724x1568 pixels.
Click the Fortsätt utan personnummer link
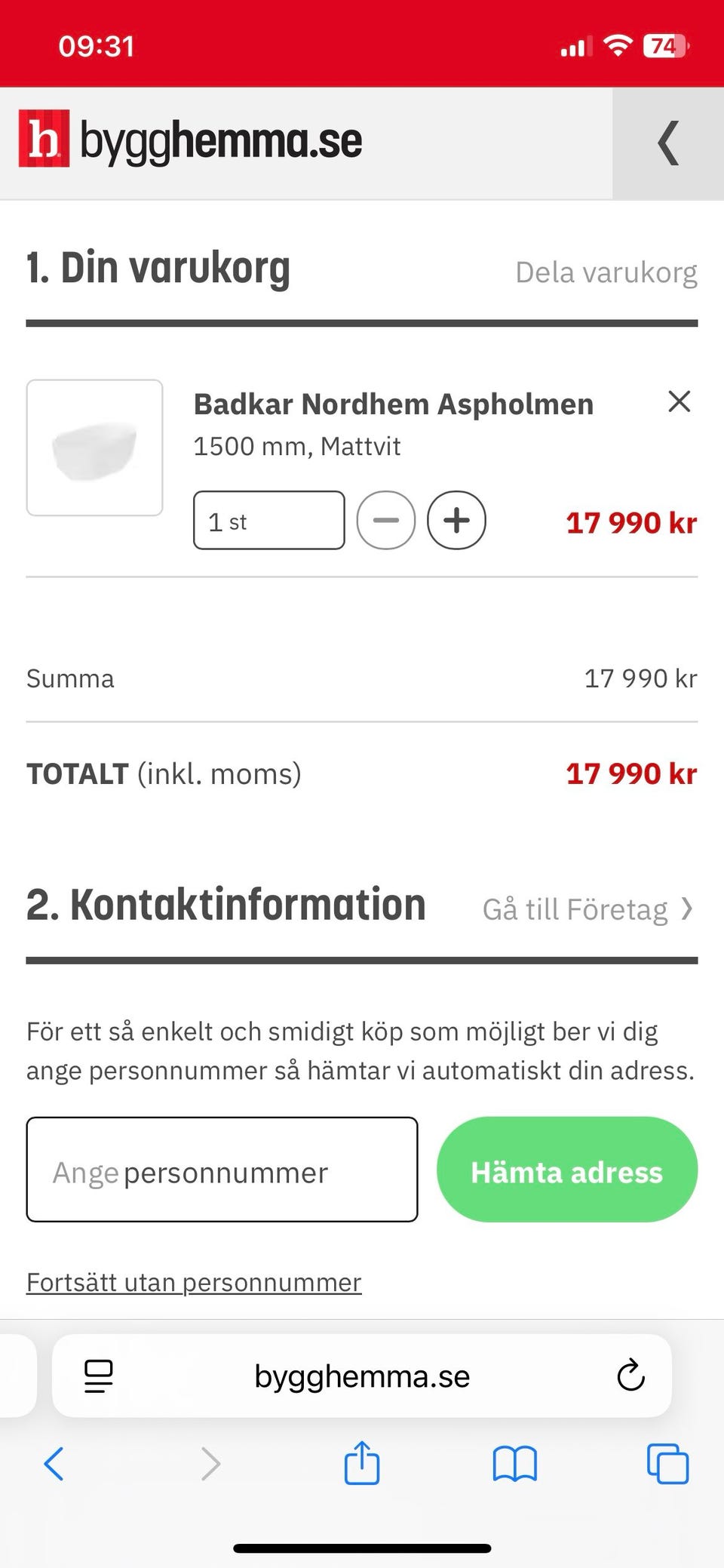pos(194,1281)
